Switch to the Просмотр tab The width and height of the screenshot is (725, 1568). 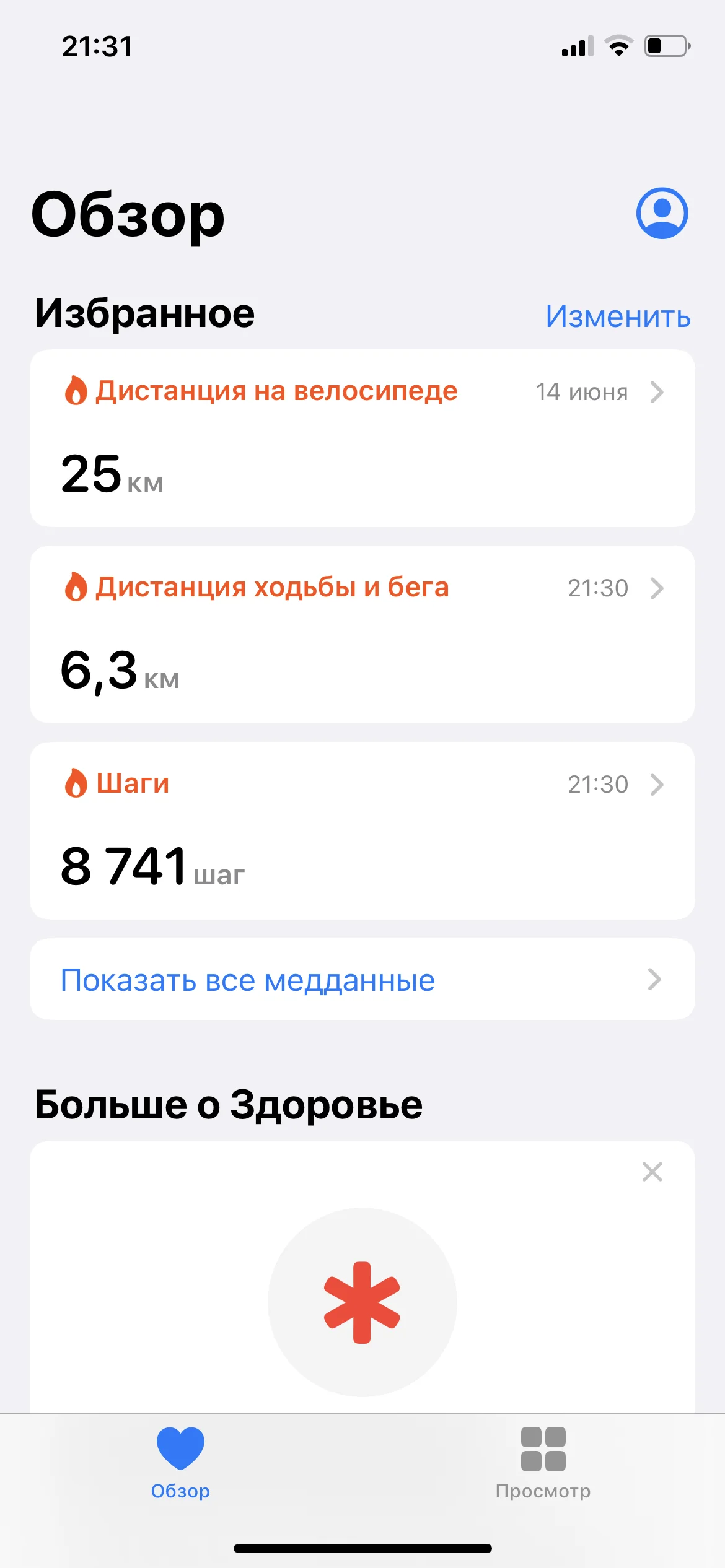tap(543, 1463)
